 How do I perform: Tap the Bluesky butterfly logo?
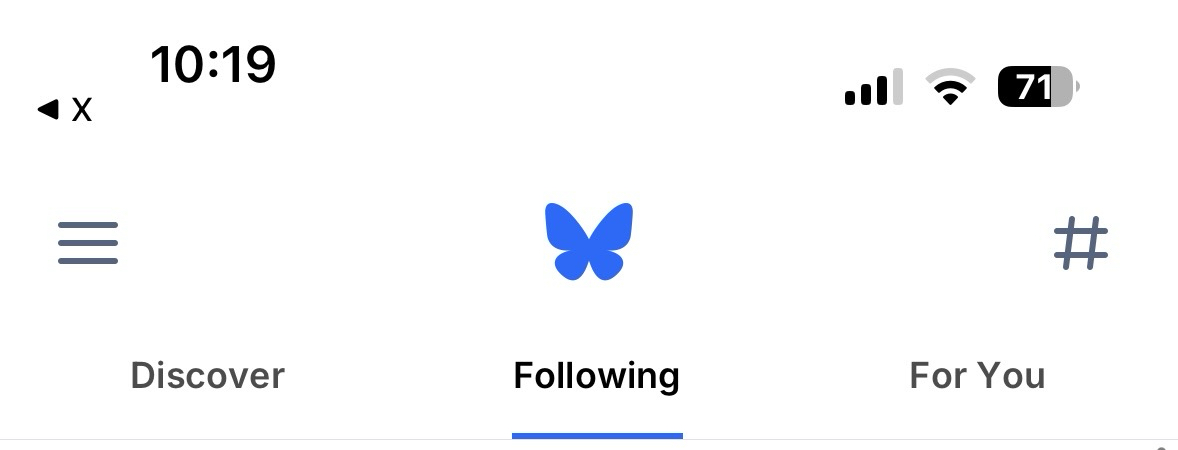589,241
